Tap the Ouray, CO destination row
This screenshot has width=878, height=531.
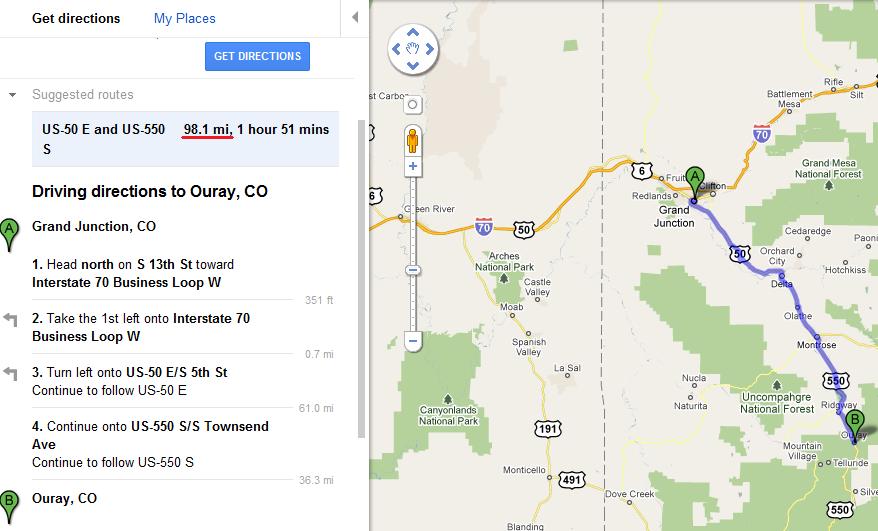point(64,498)
